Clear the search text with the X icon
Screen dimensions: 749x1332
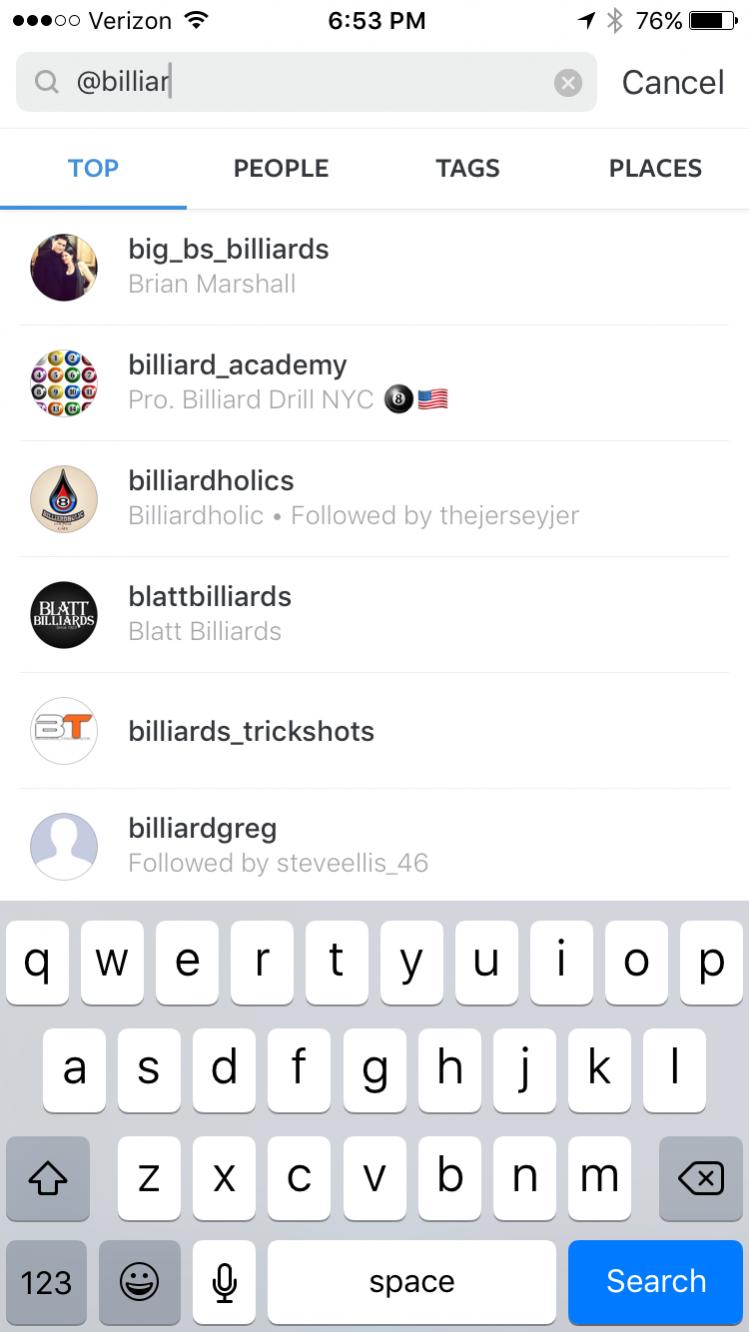(x=568, y=82)
